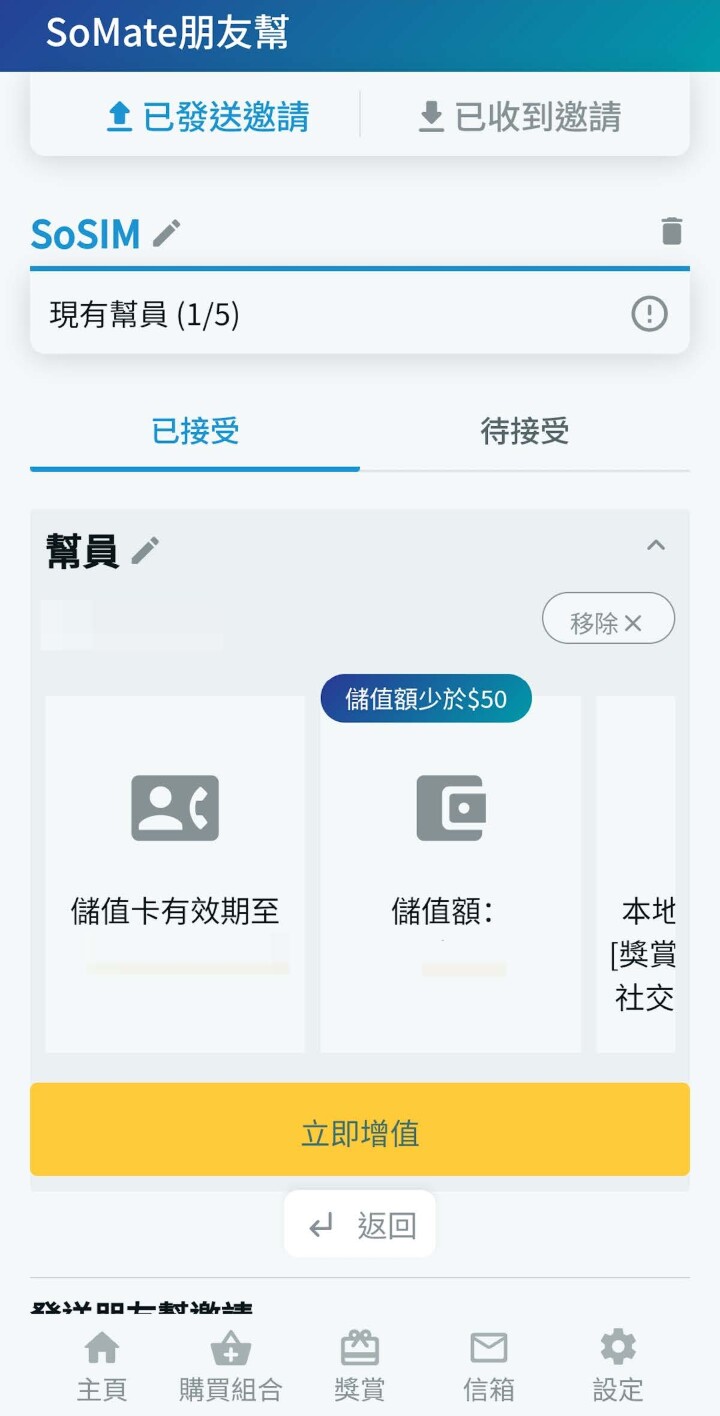Tap the 返回 return button
This screenshot has width=720, height=1416.
click(360, 1225)
